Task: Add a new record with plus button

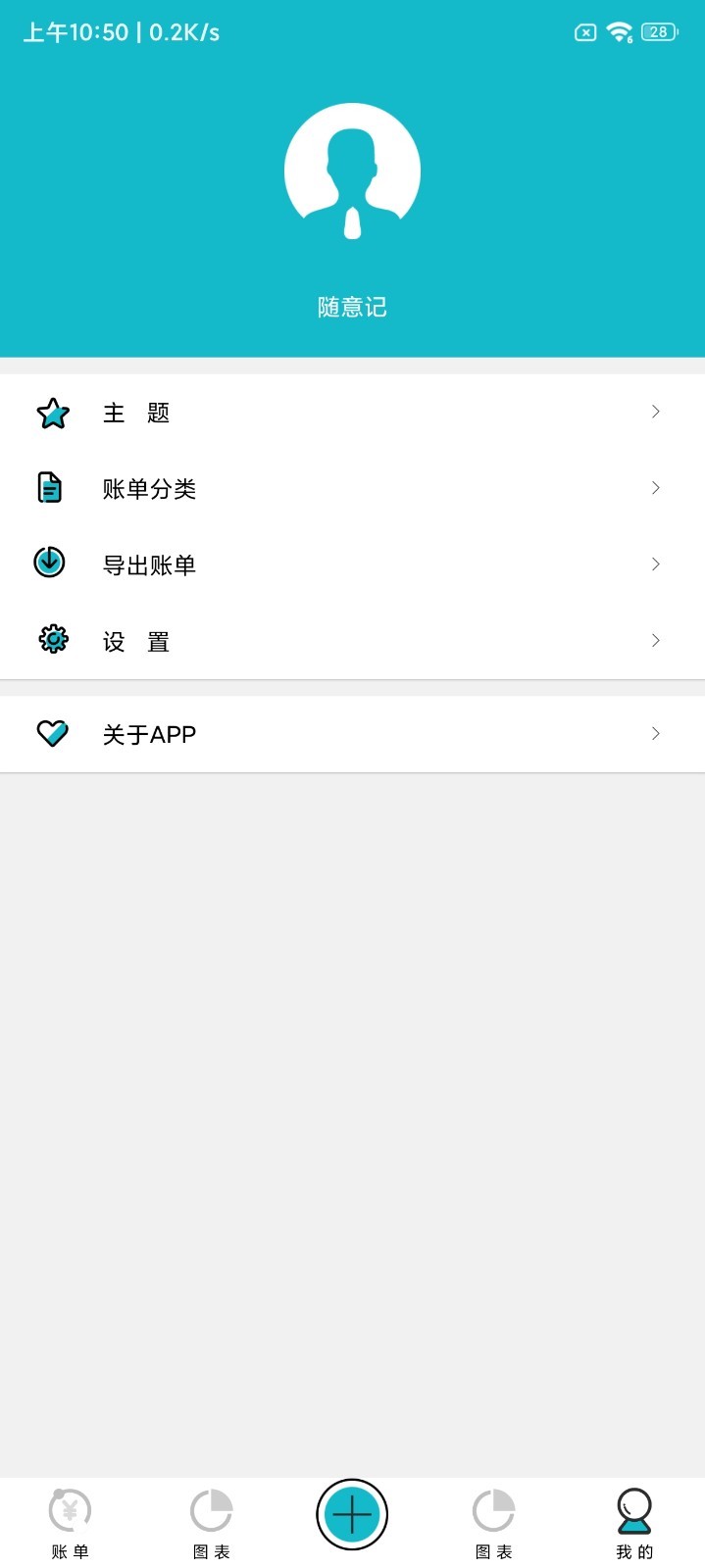Action: (352, 1514)
